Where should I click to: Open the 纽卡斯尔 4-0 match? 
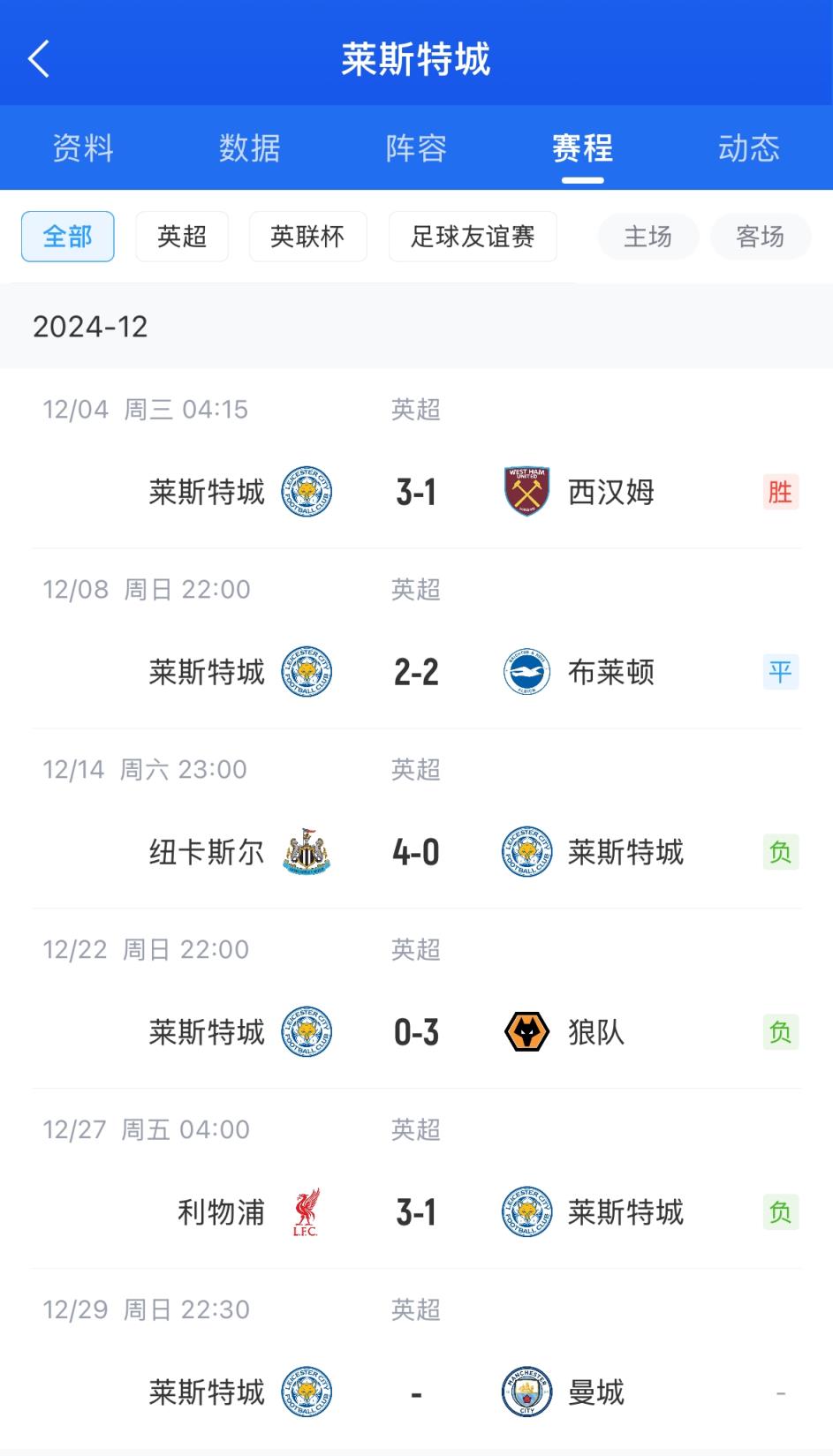[x=417, y=819]
